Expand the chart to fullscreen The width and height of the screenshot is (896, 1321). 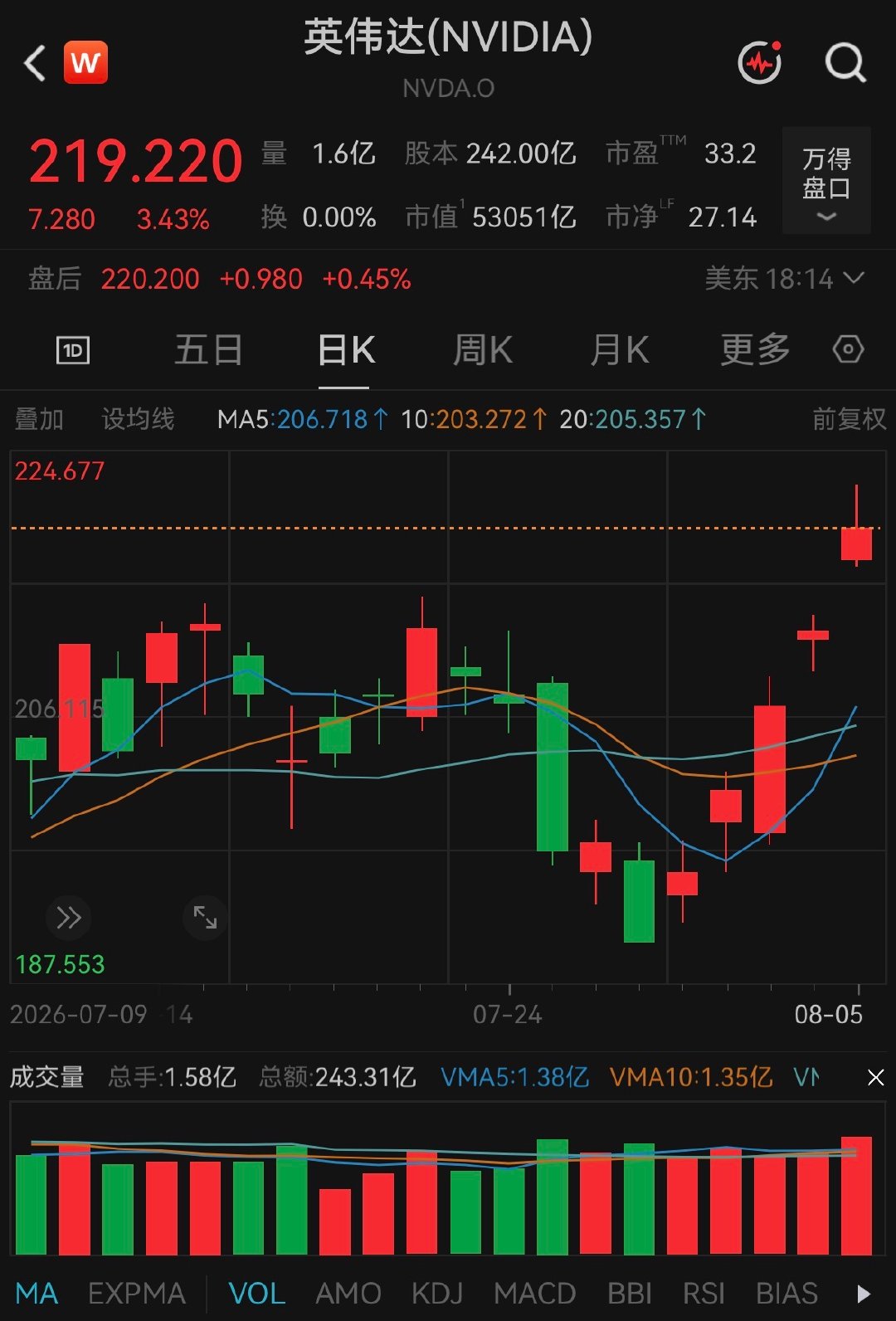[x=205, y=917]
